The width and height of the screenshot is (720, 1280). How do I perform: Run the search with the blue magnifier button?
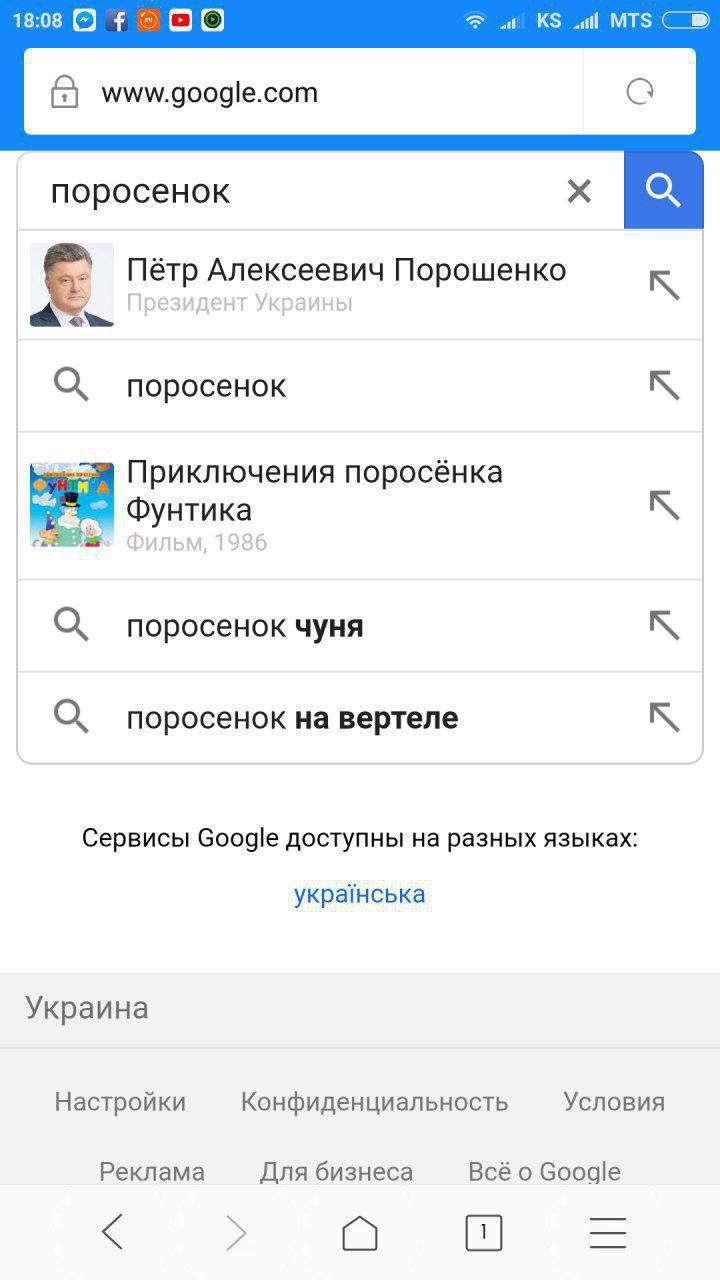tap(663, 190)
